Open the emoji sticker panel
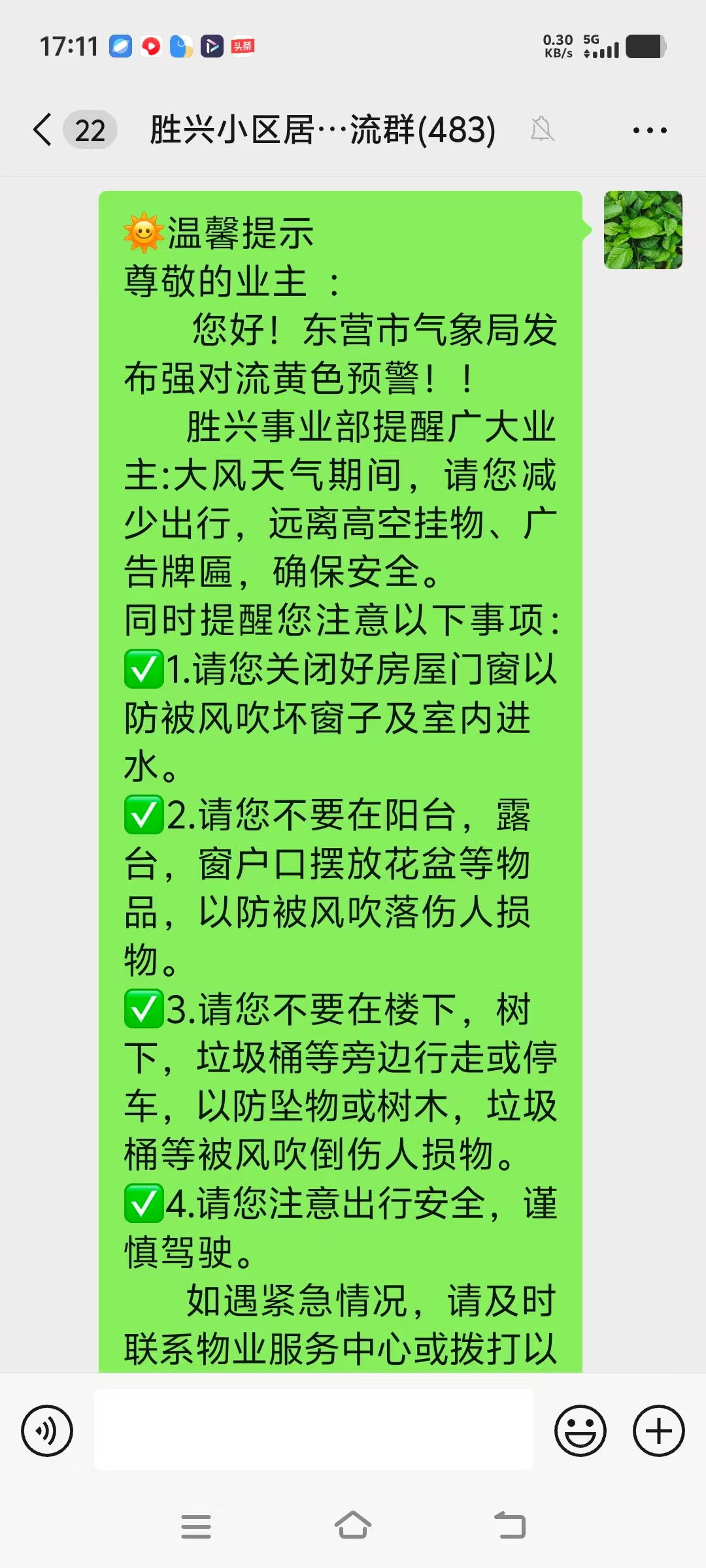 [580, 1431]
